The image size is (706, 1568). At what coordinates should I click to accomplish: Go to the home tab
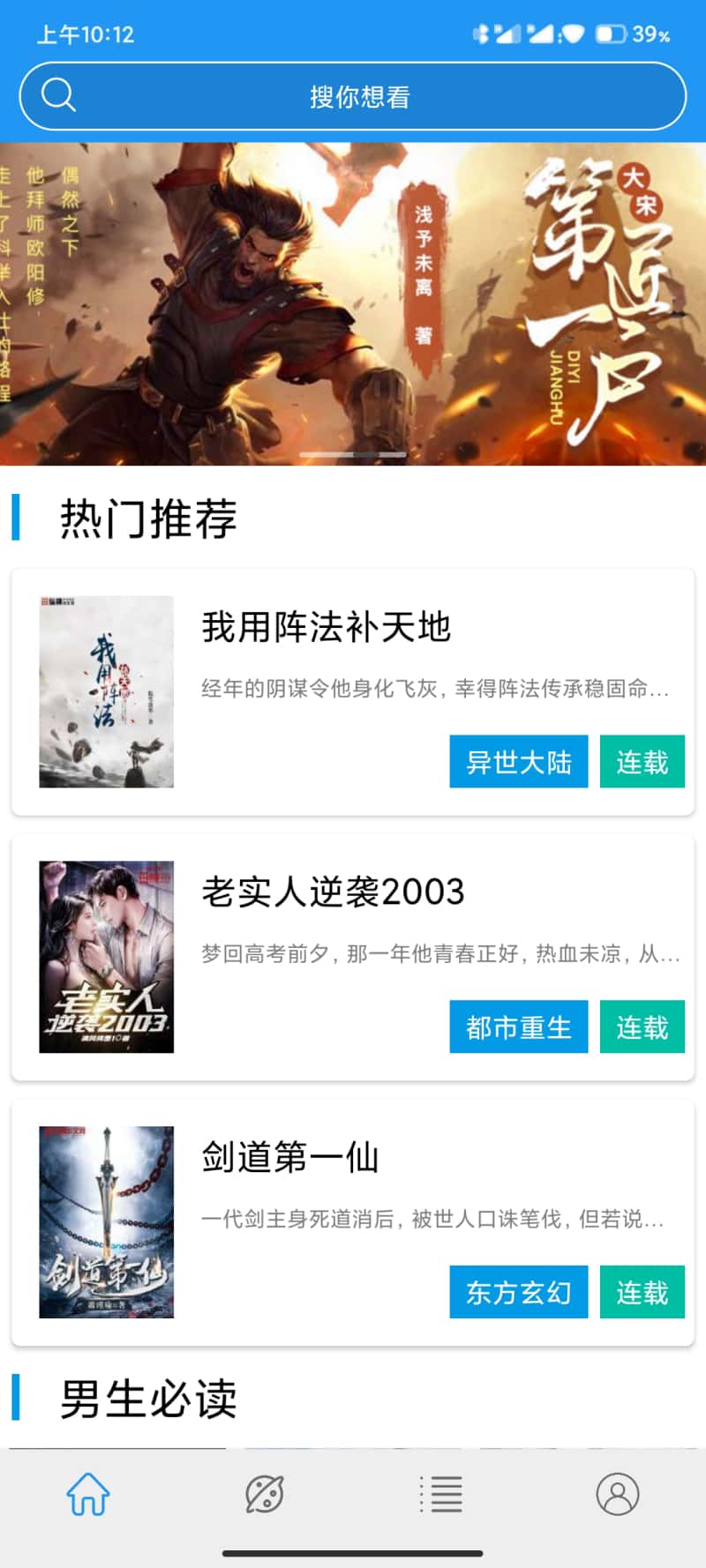(x=88, y=1495)
